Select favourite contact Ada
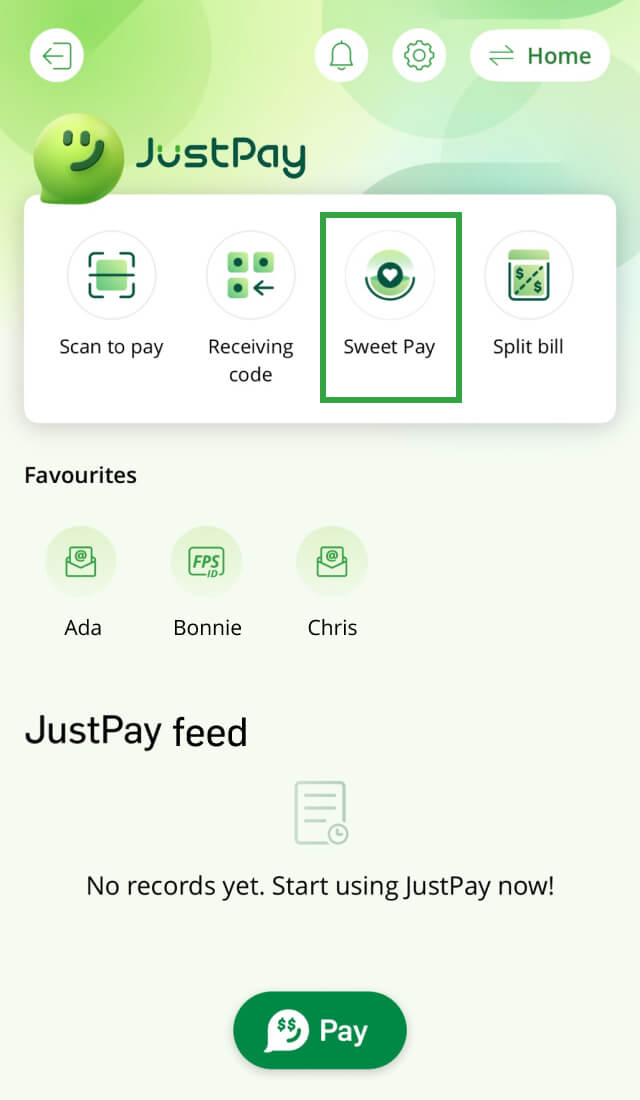 82,562
